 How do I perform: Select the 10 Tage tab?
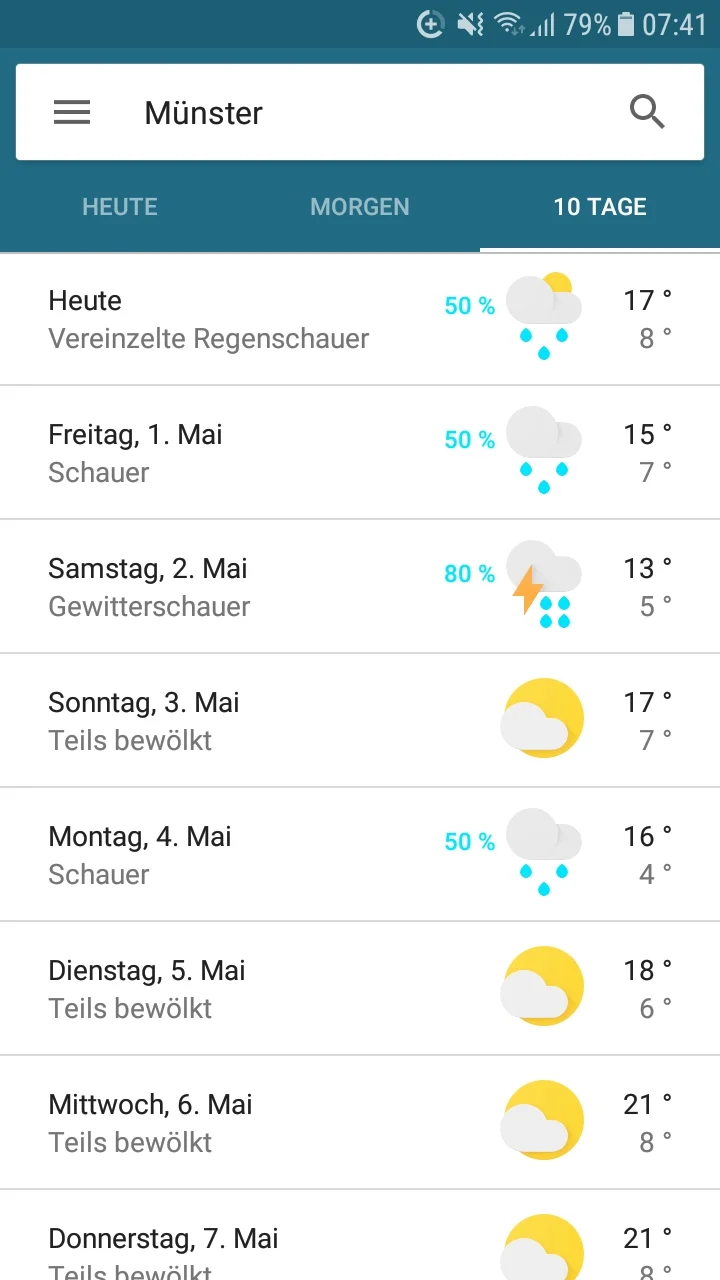(x=600, y=207)
